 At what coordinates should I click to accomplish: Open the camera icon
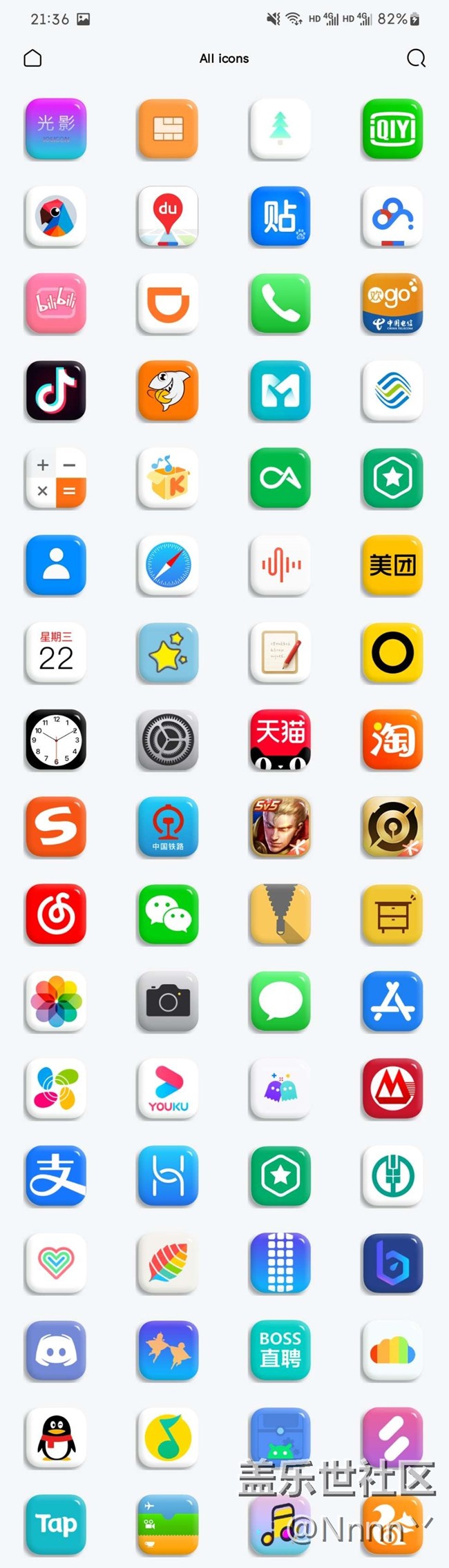point(168,1001)
